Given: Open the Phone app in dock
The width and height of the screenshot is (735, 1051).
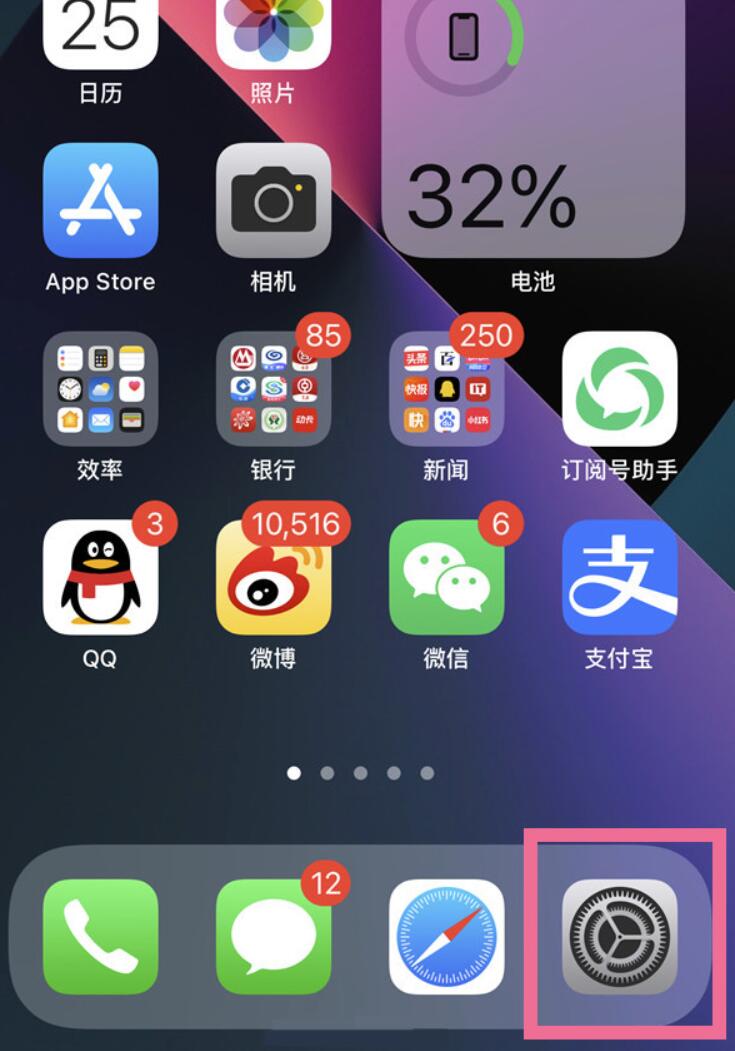Looking at the screenshot, I should pos(100,937).
